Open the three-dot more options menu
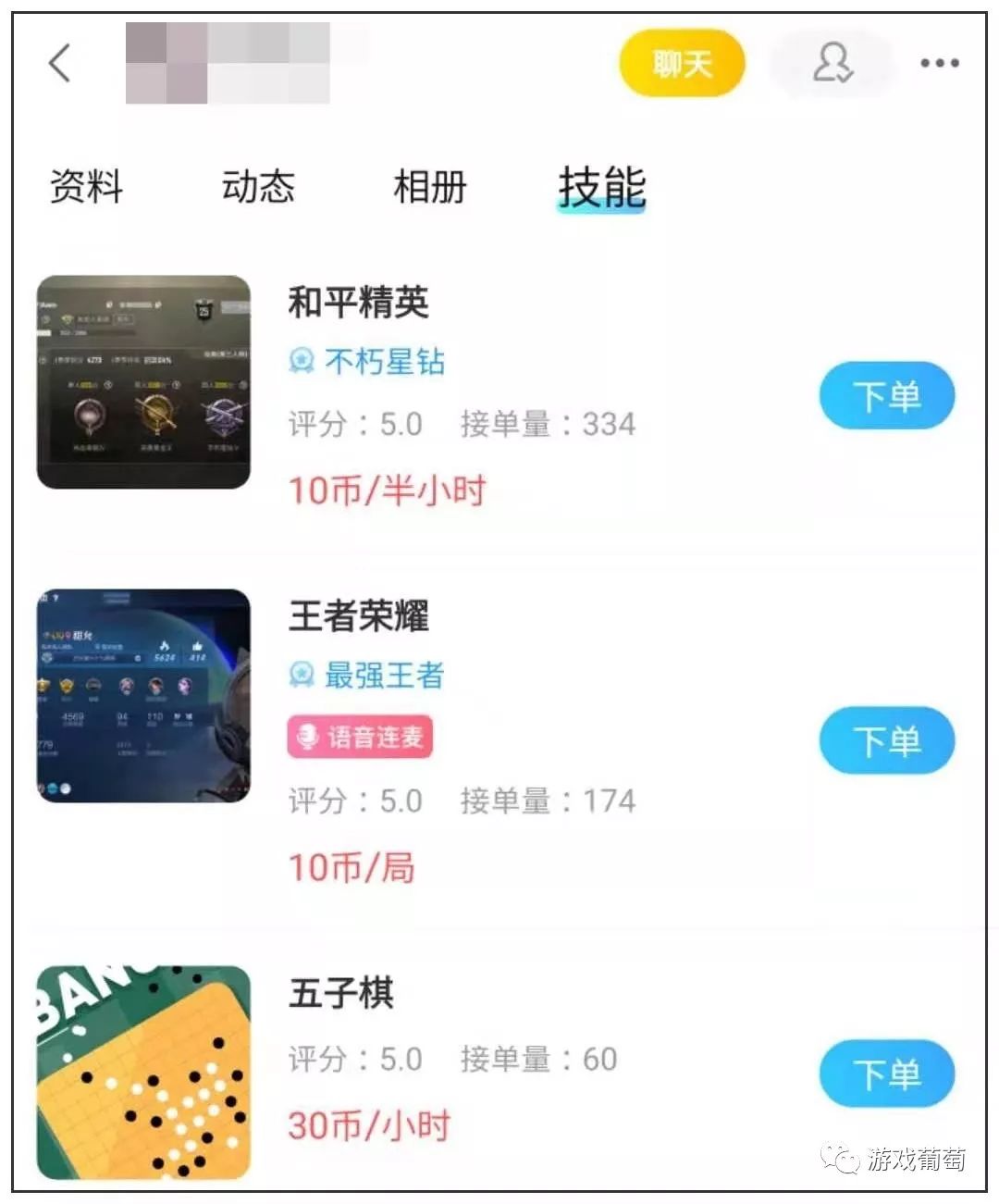Screen dimensions: 999x1204 (940, 63)
